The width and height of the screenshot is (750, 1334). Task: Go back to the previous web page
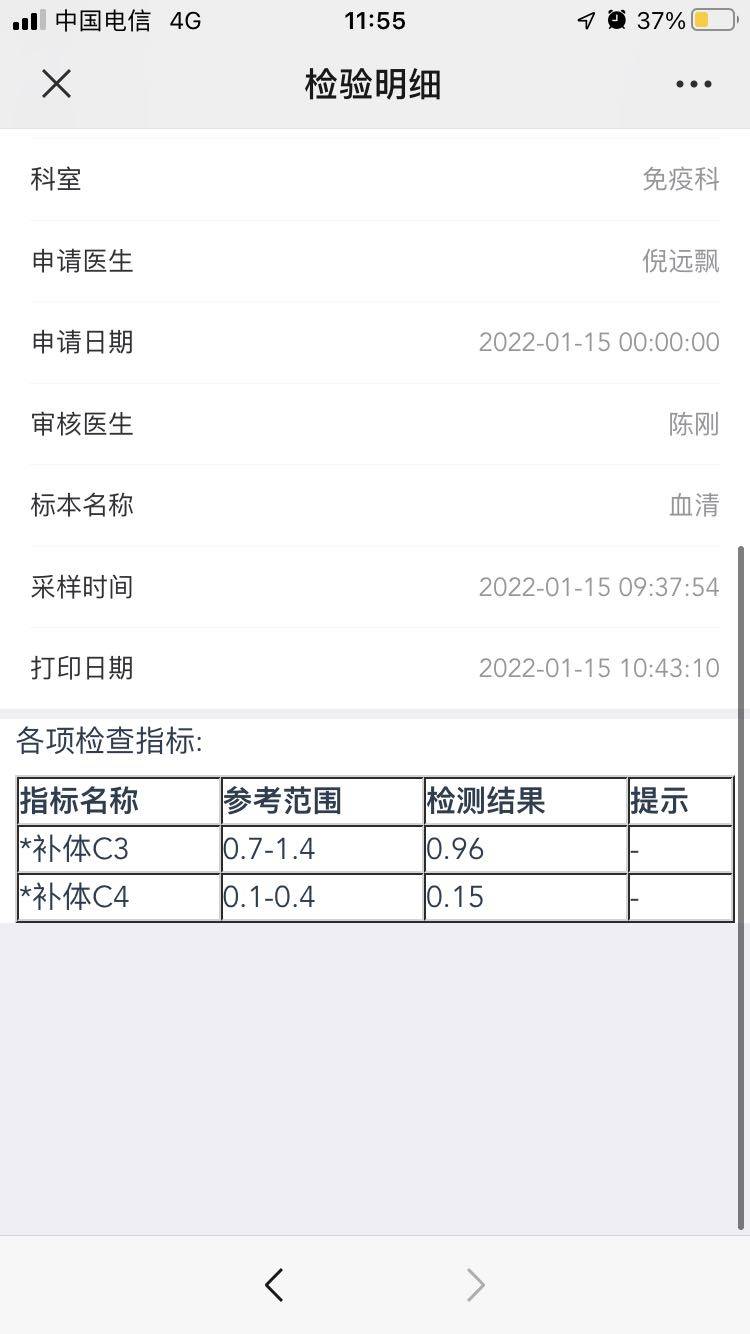click(x=274, y=1284)
